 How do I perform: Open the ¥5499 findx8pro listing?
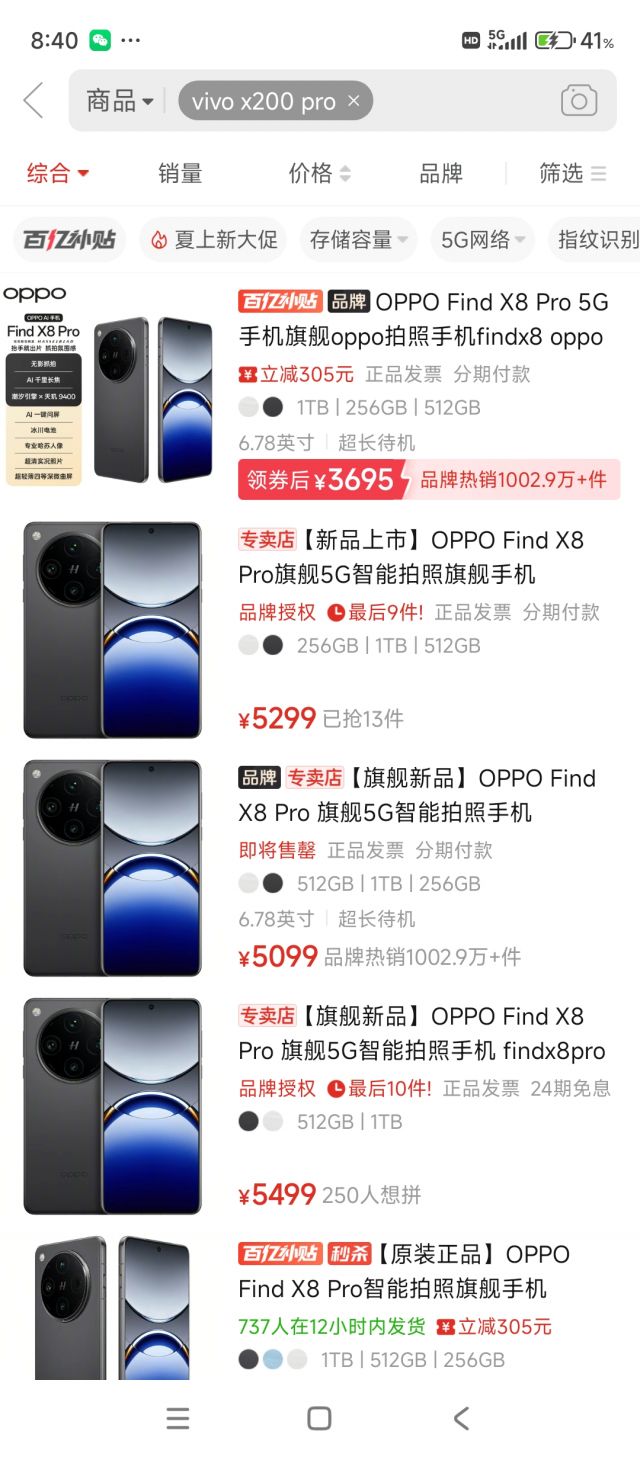tap(320, 1105)
